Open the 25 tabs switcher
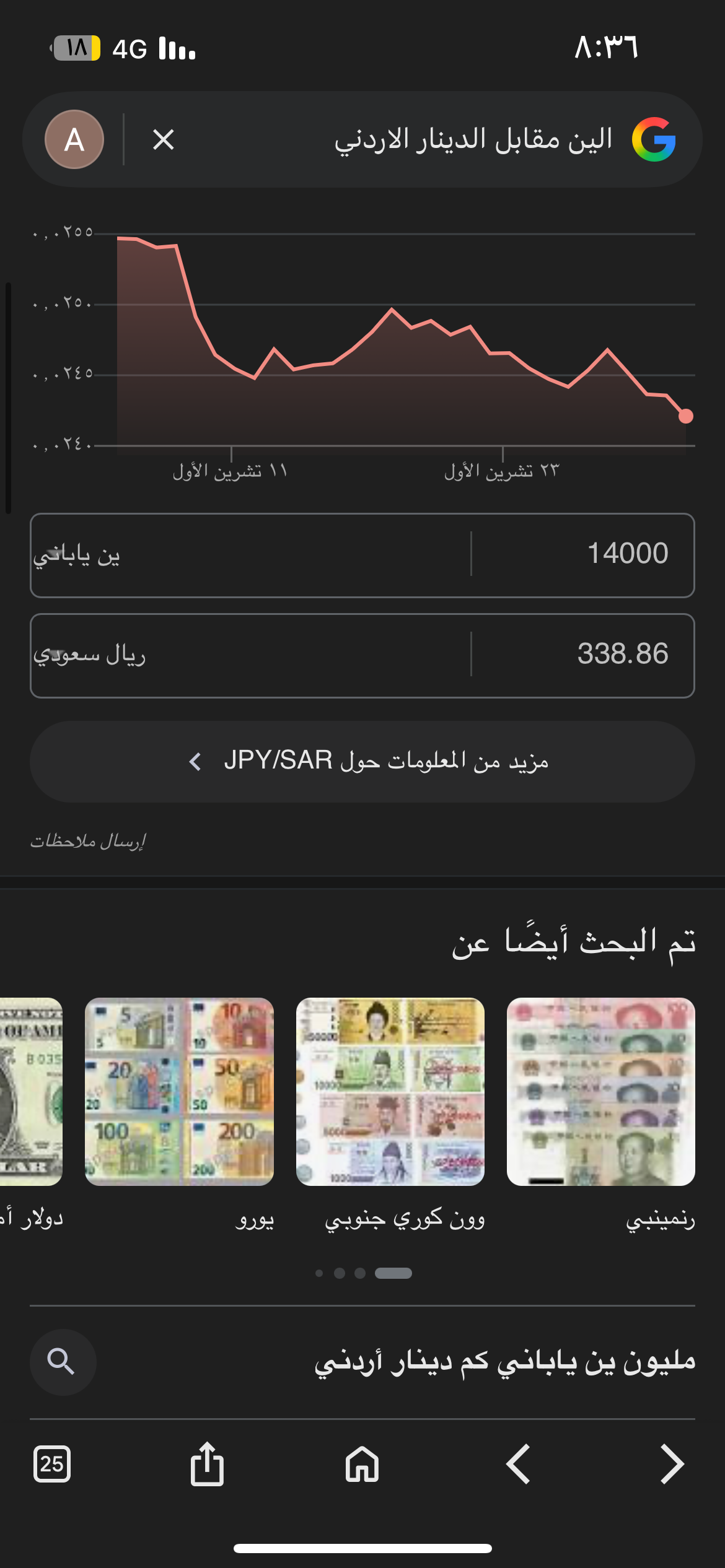Image resolution: width=725 pixels, height=1568 pixels. click(52, 1464)
